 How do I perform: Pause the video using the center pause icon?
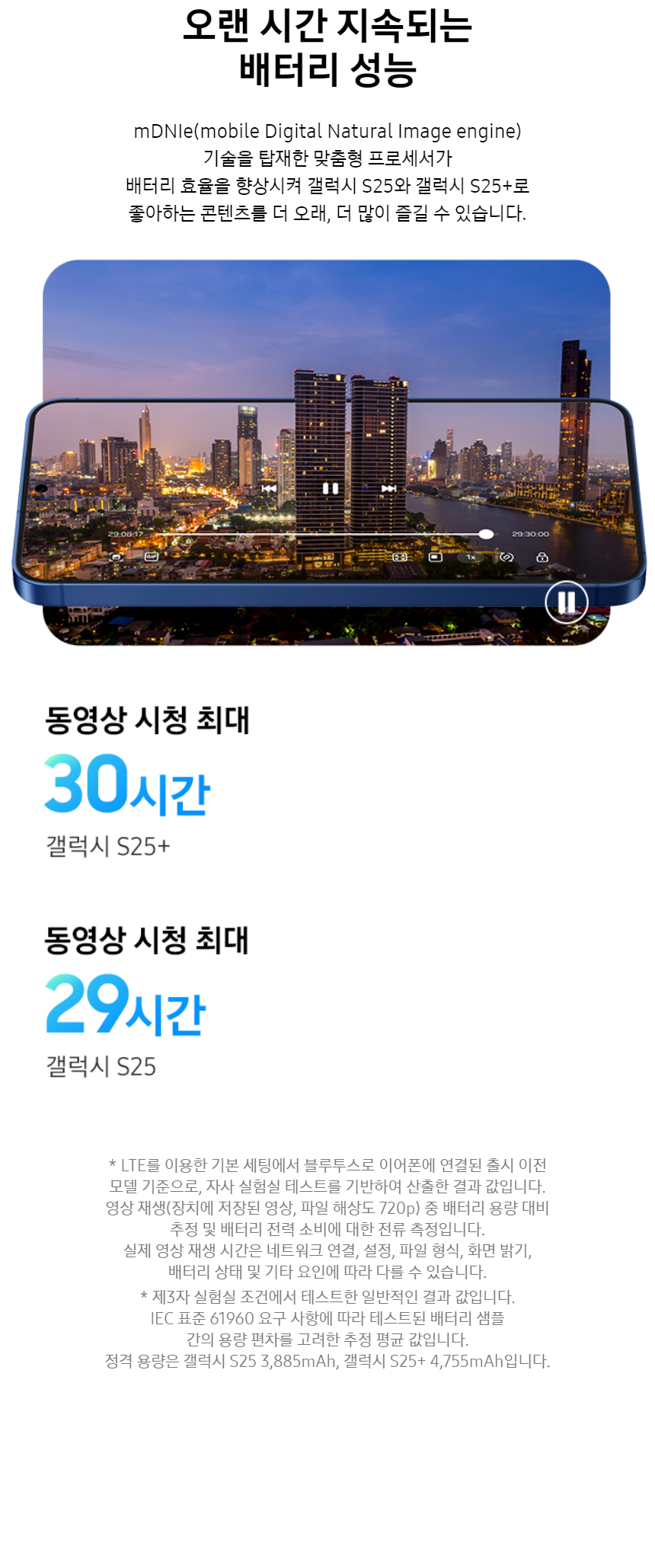point(327,488)
